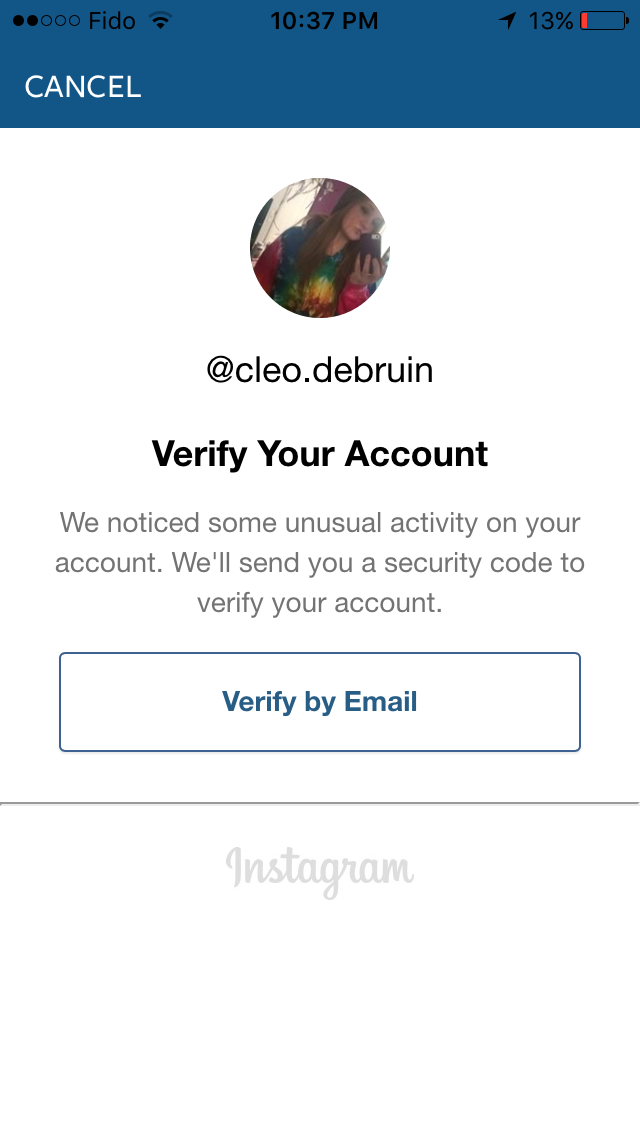Choose Verify by Email
The image size is (640, 1136).
point(320,701)
